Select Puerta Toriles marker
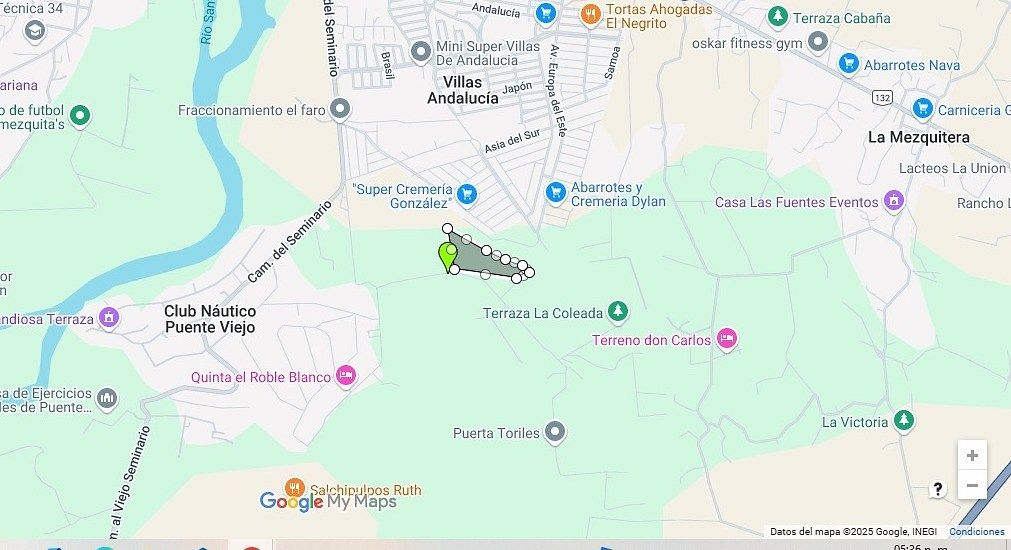 coord(556,433)
